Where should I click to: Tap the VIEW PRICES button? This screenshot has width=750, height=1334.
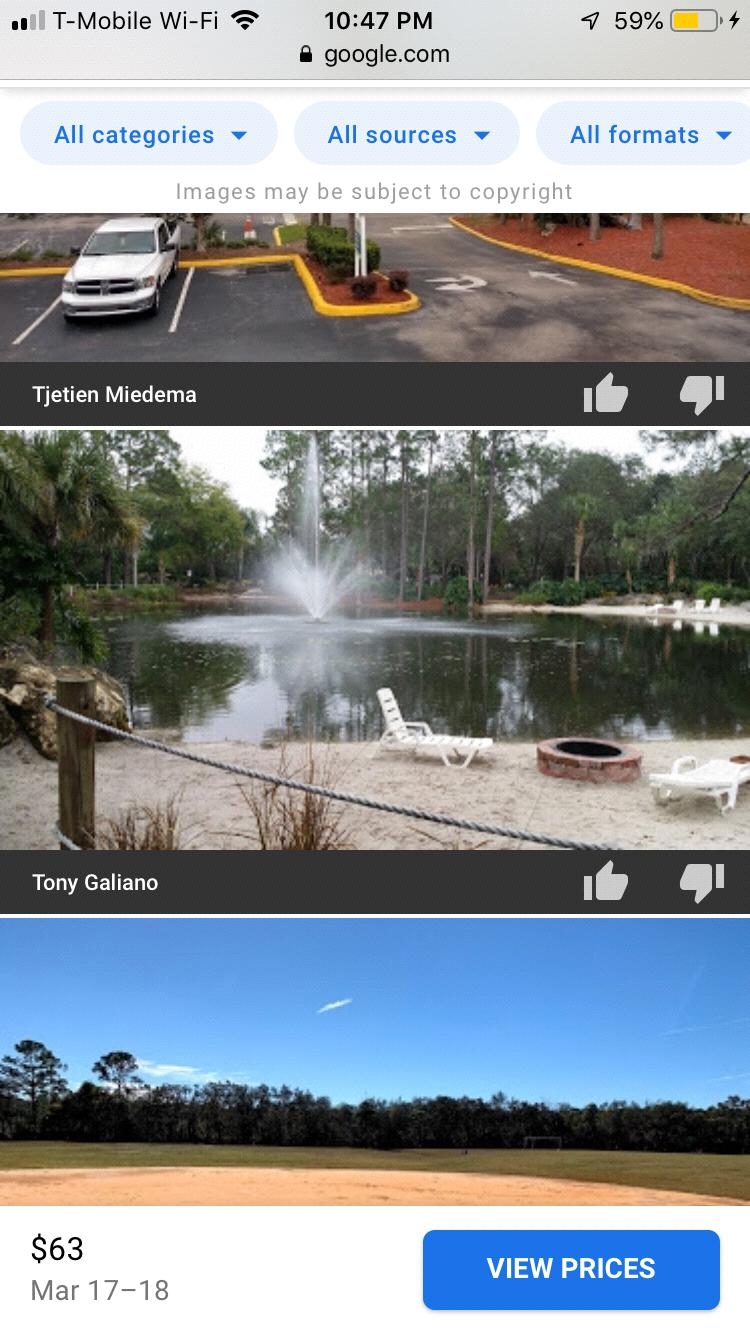tap(571, 1269)
